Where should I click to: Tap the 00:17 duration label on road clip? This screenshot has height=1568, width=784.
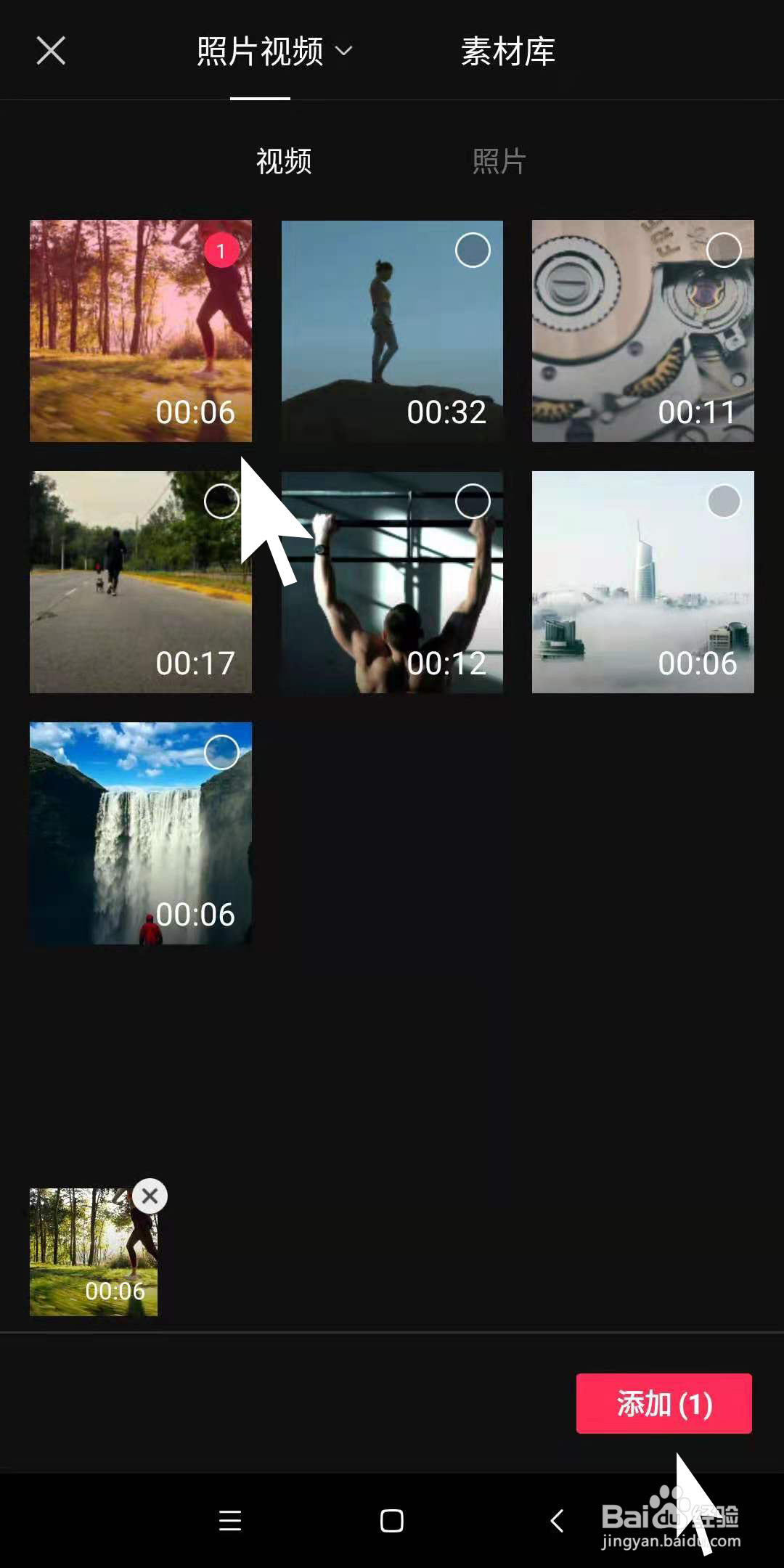[x=196, y=661]
